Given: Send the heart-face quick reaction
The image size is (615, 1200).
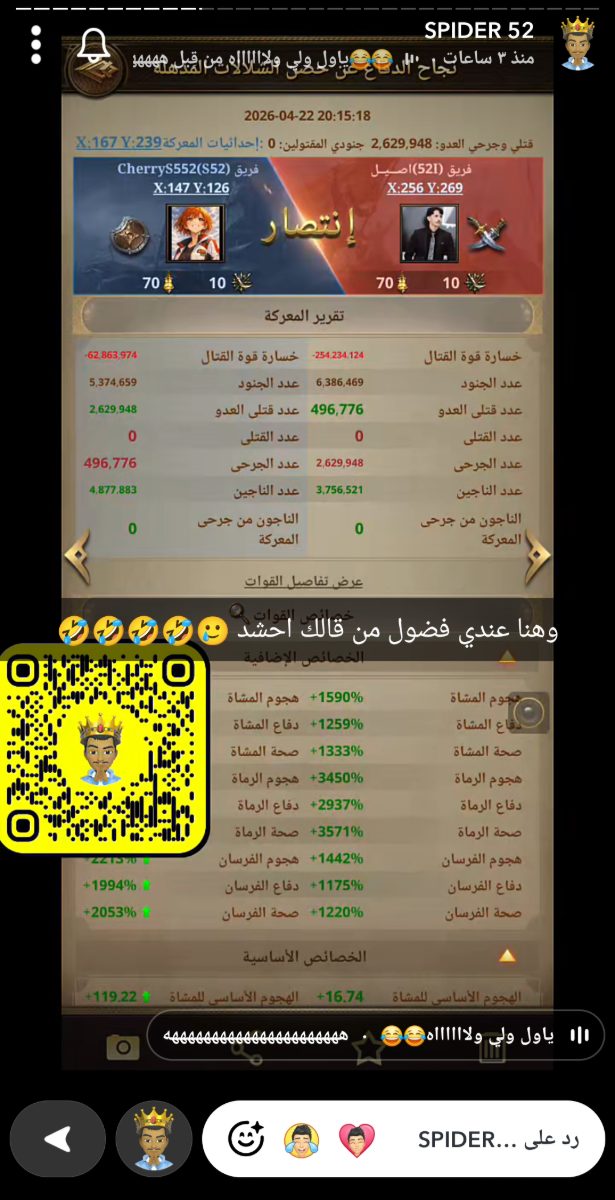Looking at the screenshot, I should 356,1139.
